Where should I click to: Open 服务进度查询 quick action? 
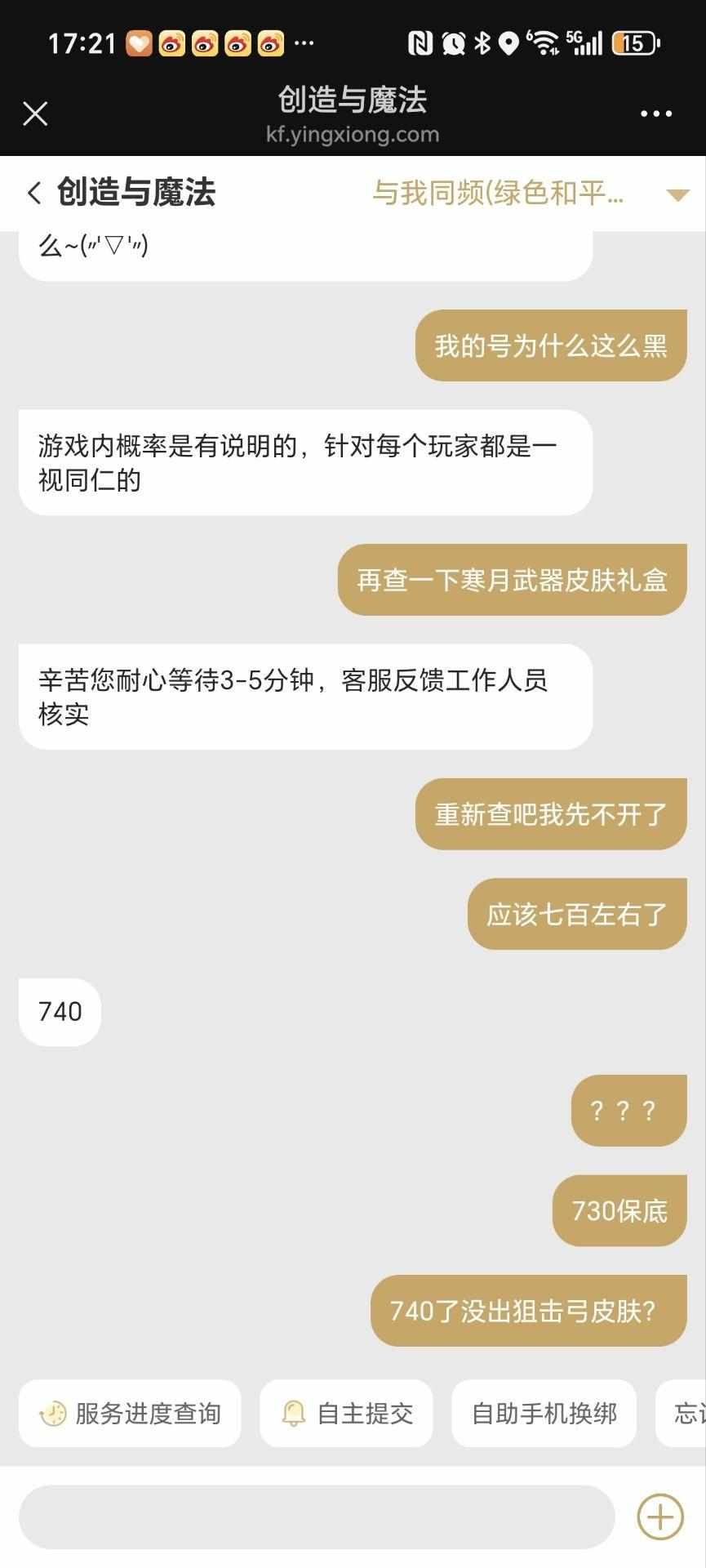pos(130,1414)
